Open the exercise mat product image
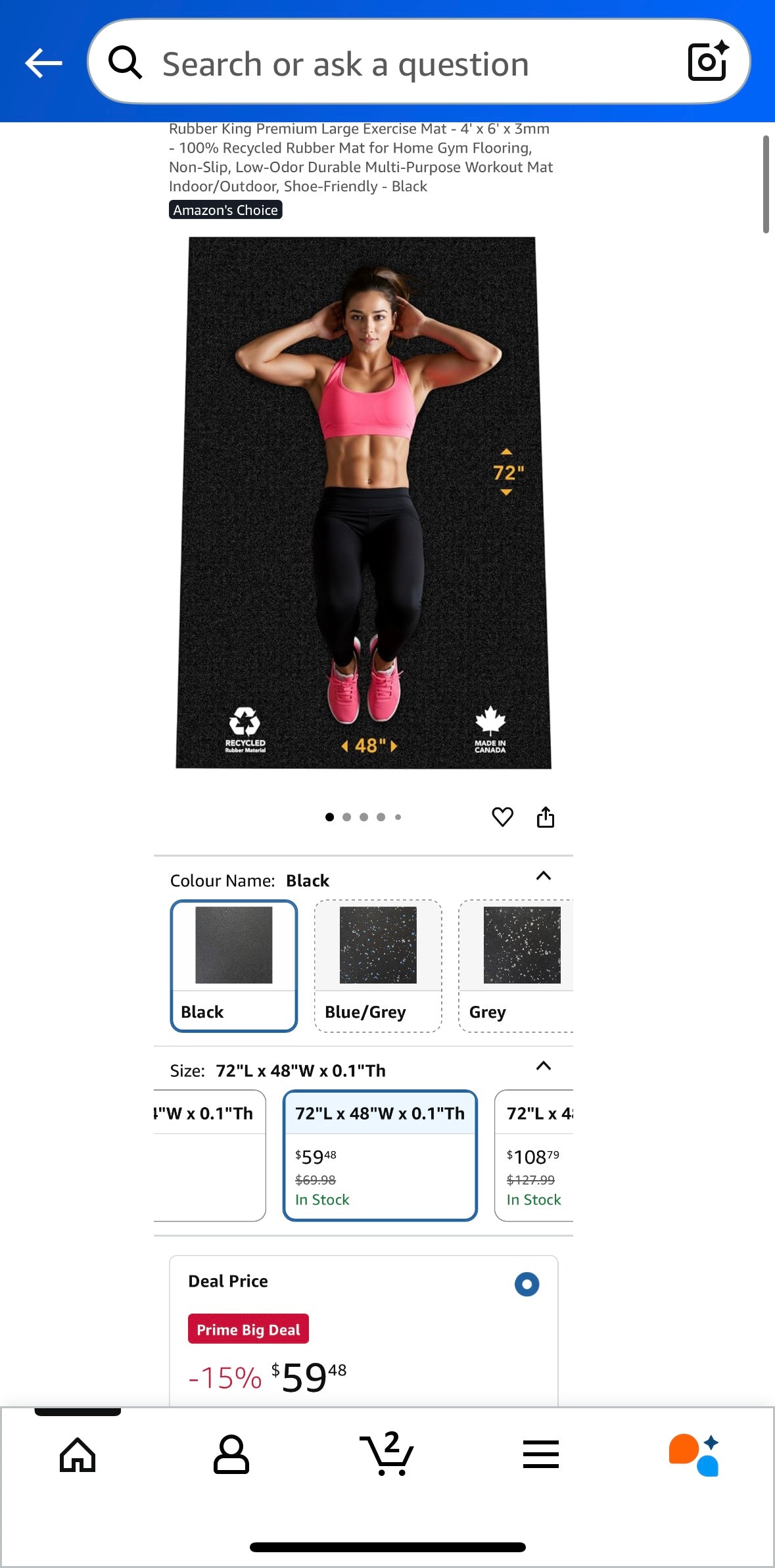This screenshot has width=775, height=1568. (363, 502)
